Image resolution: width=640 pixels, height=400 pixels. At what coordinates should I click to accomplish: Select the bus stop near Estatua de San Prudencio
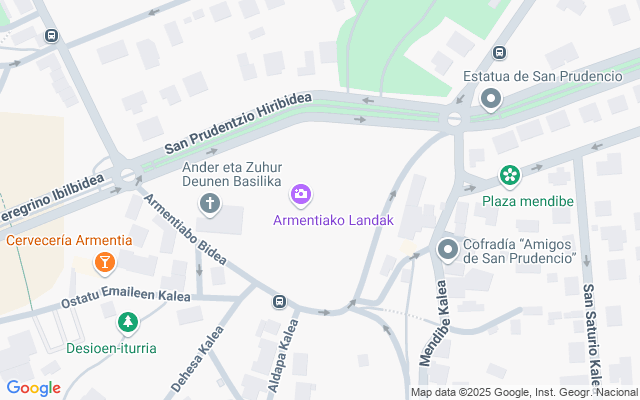[x=500, y=53]
